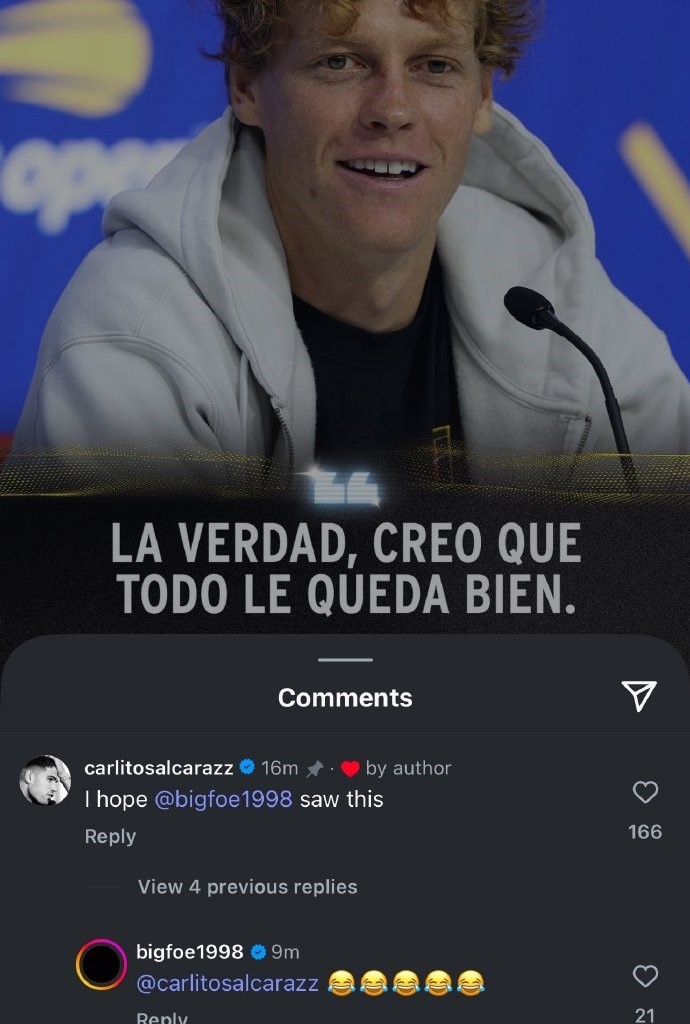Share the post via the paper plane icon
Viewport: 690px width, 1024px height.
tap(639, 696)
